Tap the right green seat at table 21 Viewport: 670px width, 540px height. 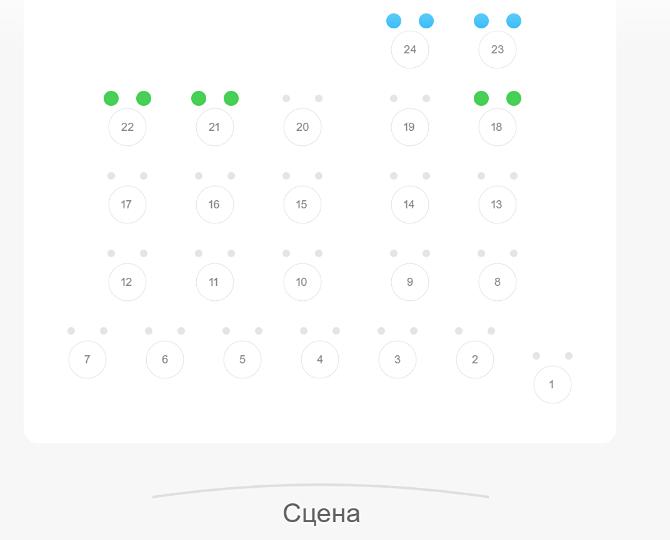(231, 98)
